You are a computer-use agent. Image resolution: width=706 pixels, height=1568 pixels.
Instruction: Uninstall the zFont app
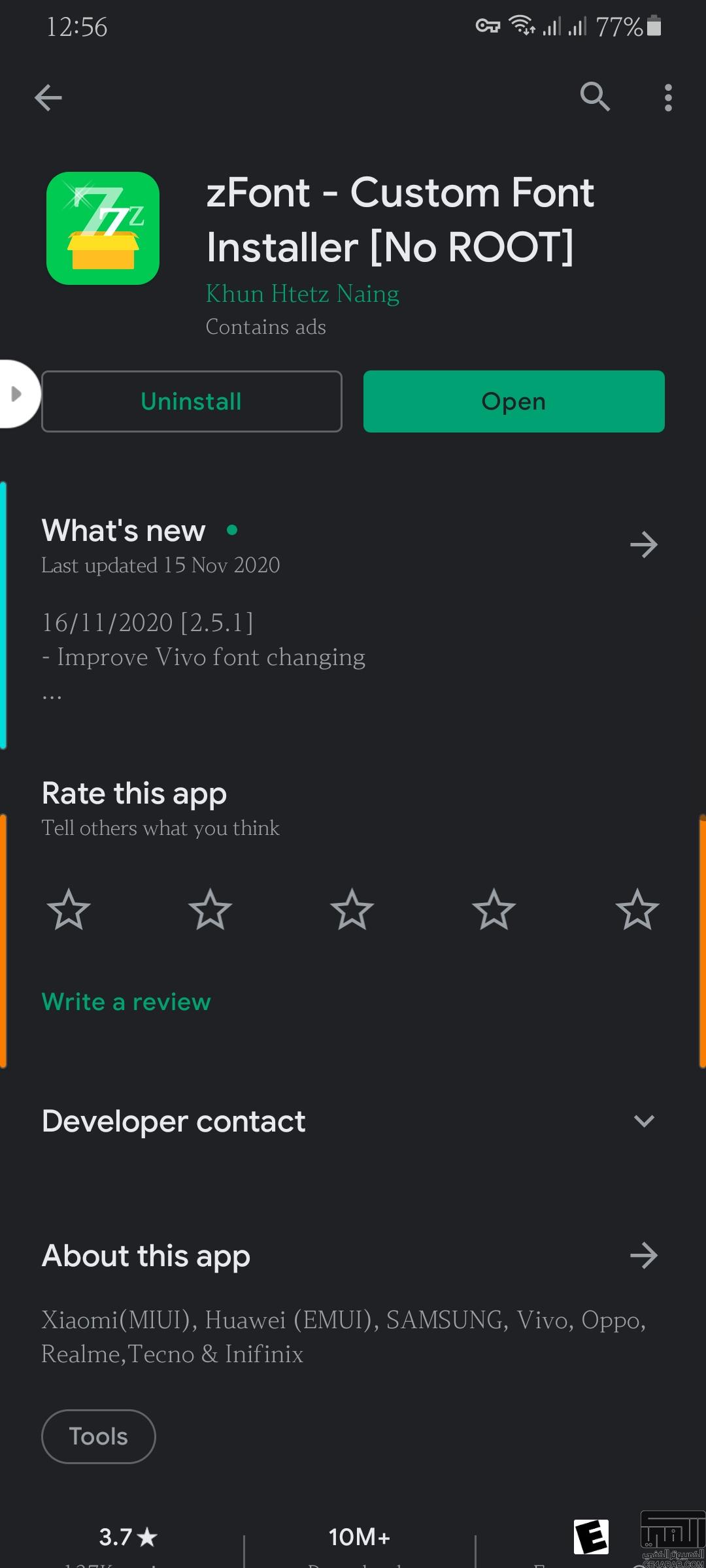point(192,401)
